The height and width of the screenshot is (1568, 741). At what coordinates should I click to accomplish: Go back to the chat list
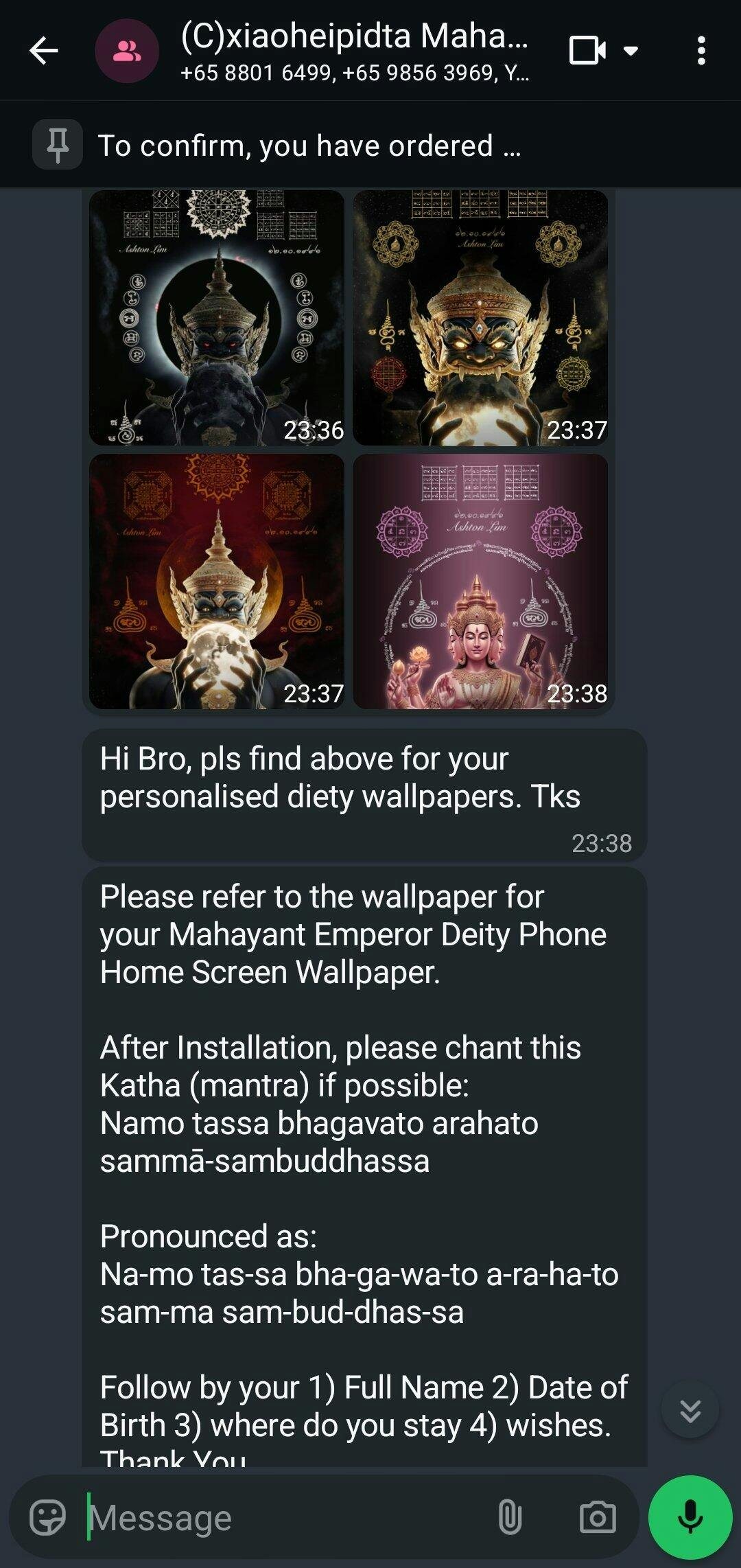pyautogui.click(x=44, y=51)
